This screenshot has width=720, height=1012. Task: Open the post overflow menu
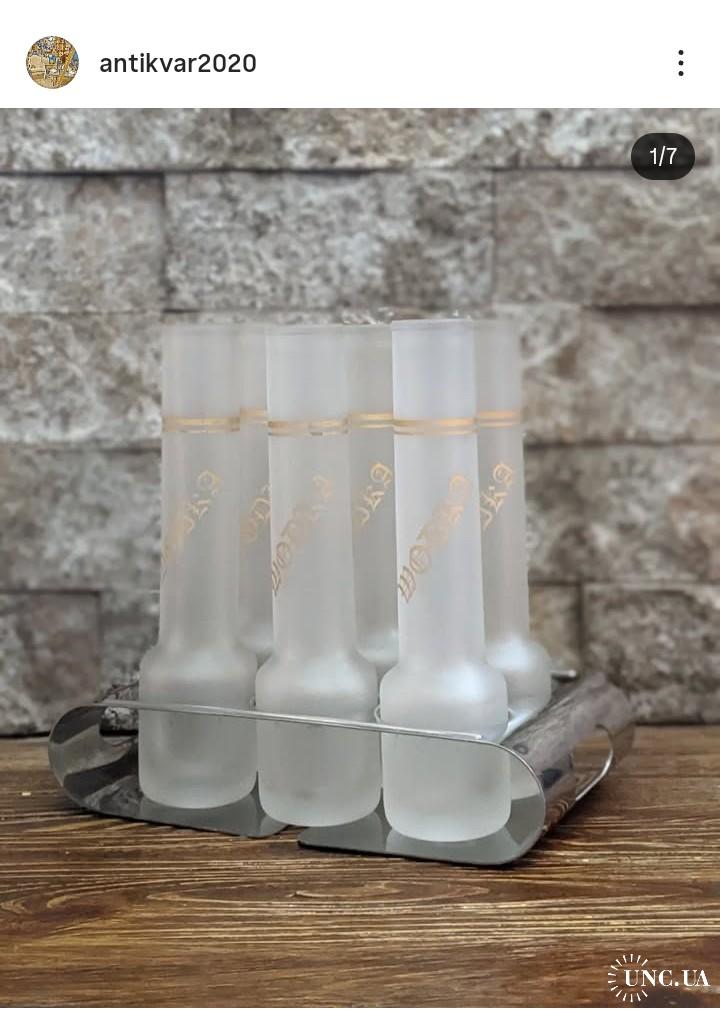pos(680,63)
